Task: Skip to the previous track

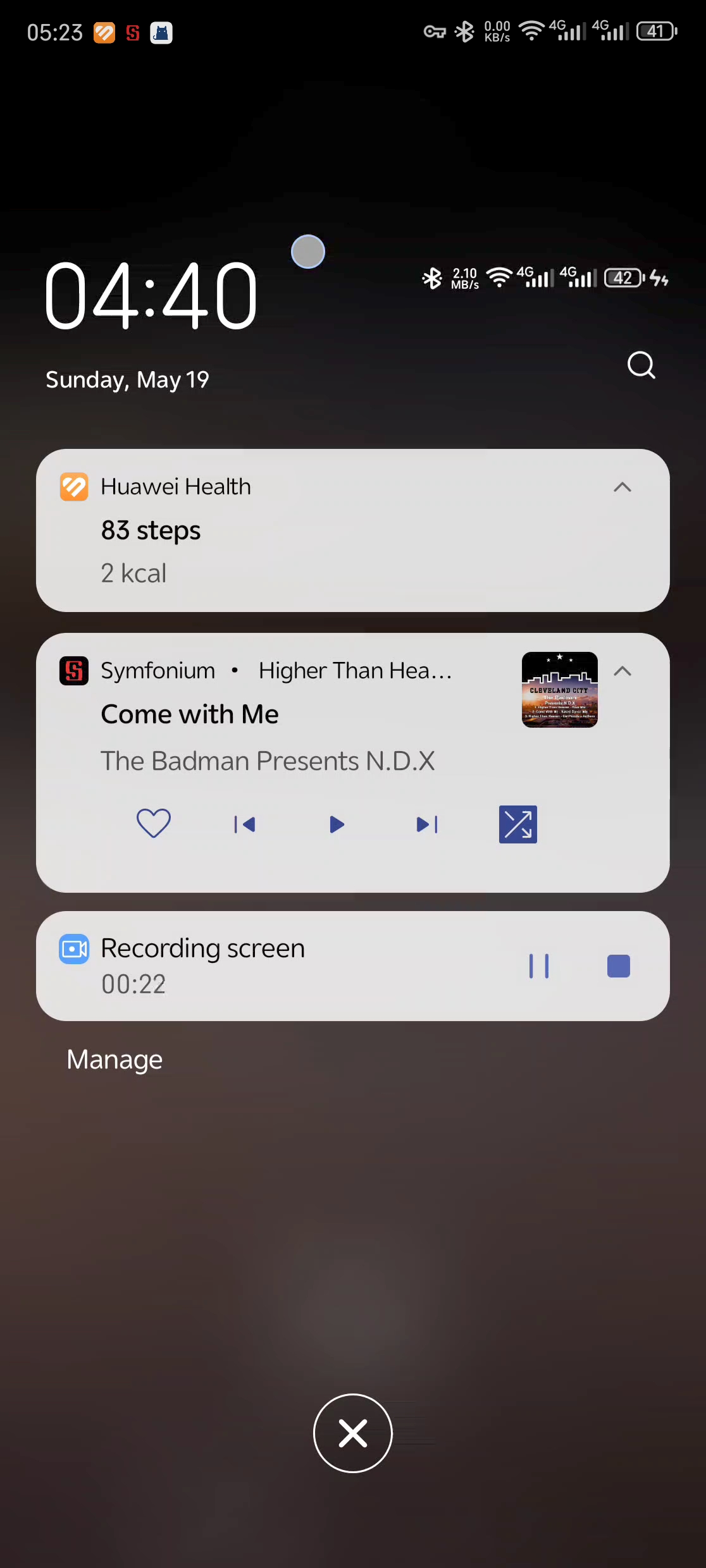Action: click(245, 824)
